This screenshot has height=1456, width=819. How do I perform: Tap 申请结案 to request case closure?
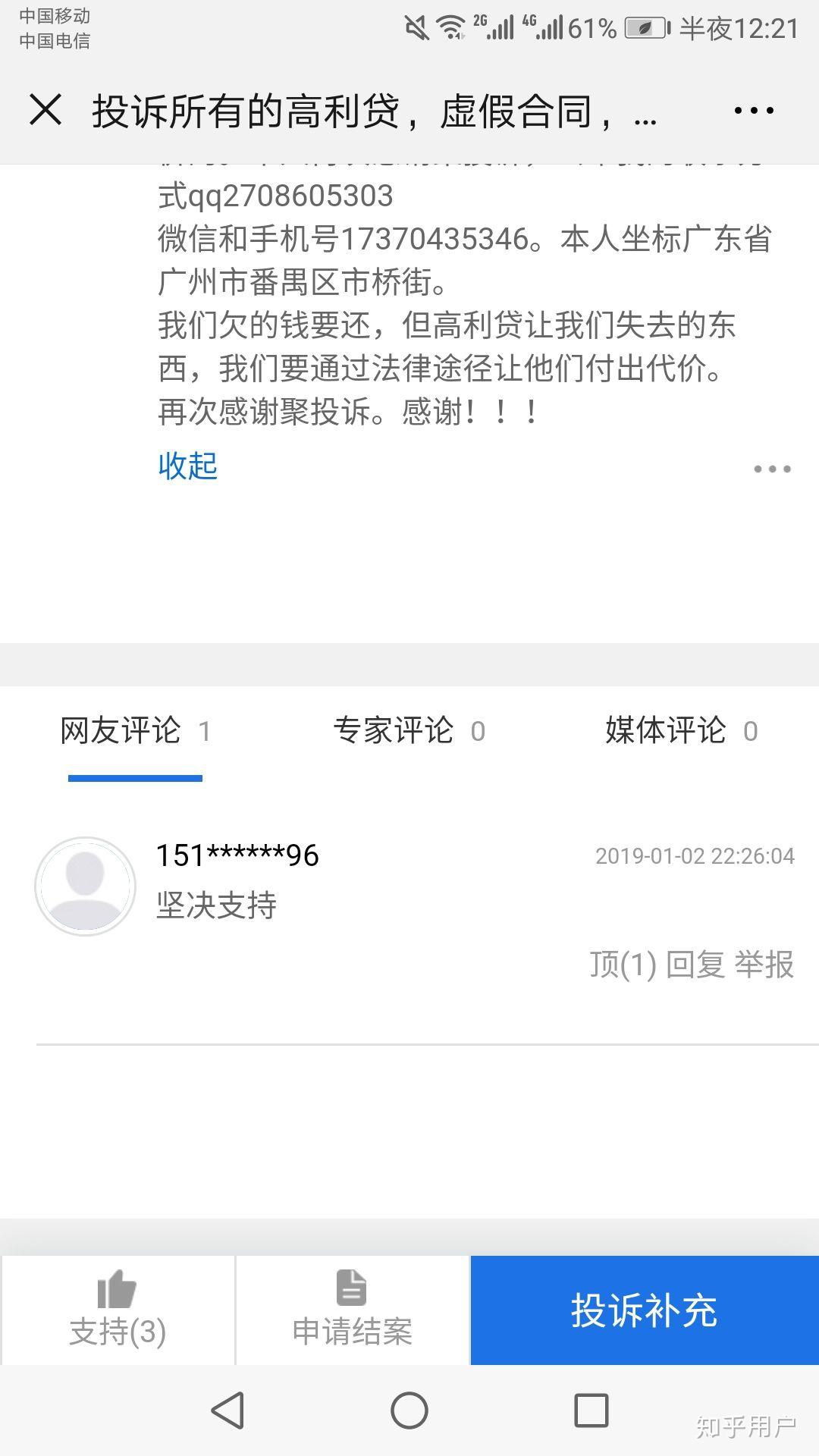[353, 1310]
